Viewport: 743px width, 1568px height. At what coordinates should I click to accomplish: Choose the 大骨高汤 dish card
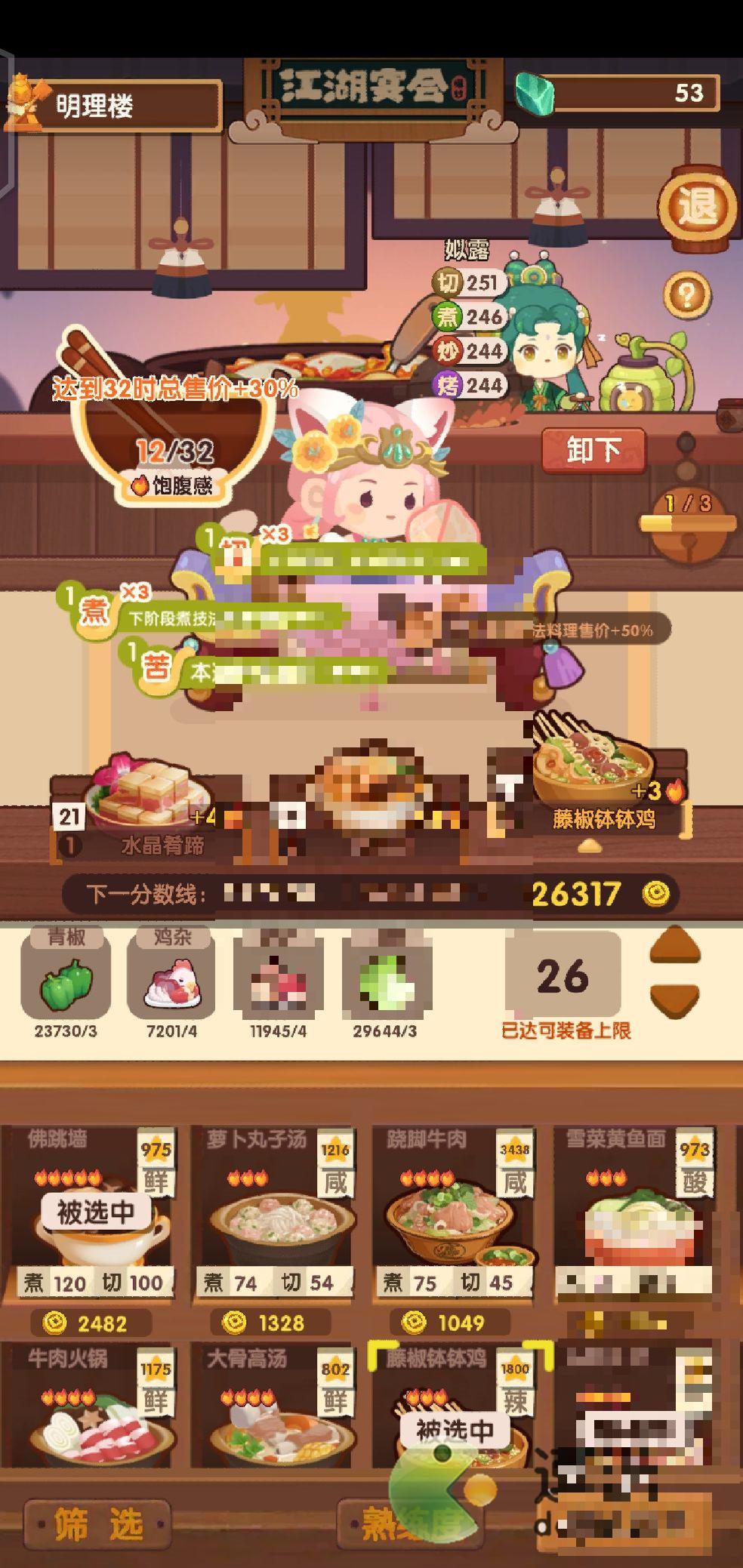coord(273,1406)
